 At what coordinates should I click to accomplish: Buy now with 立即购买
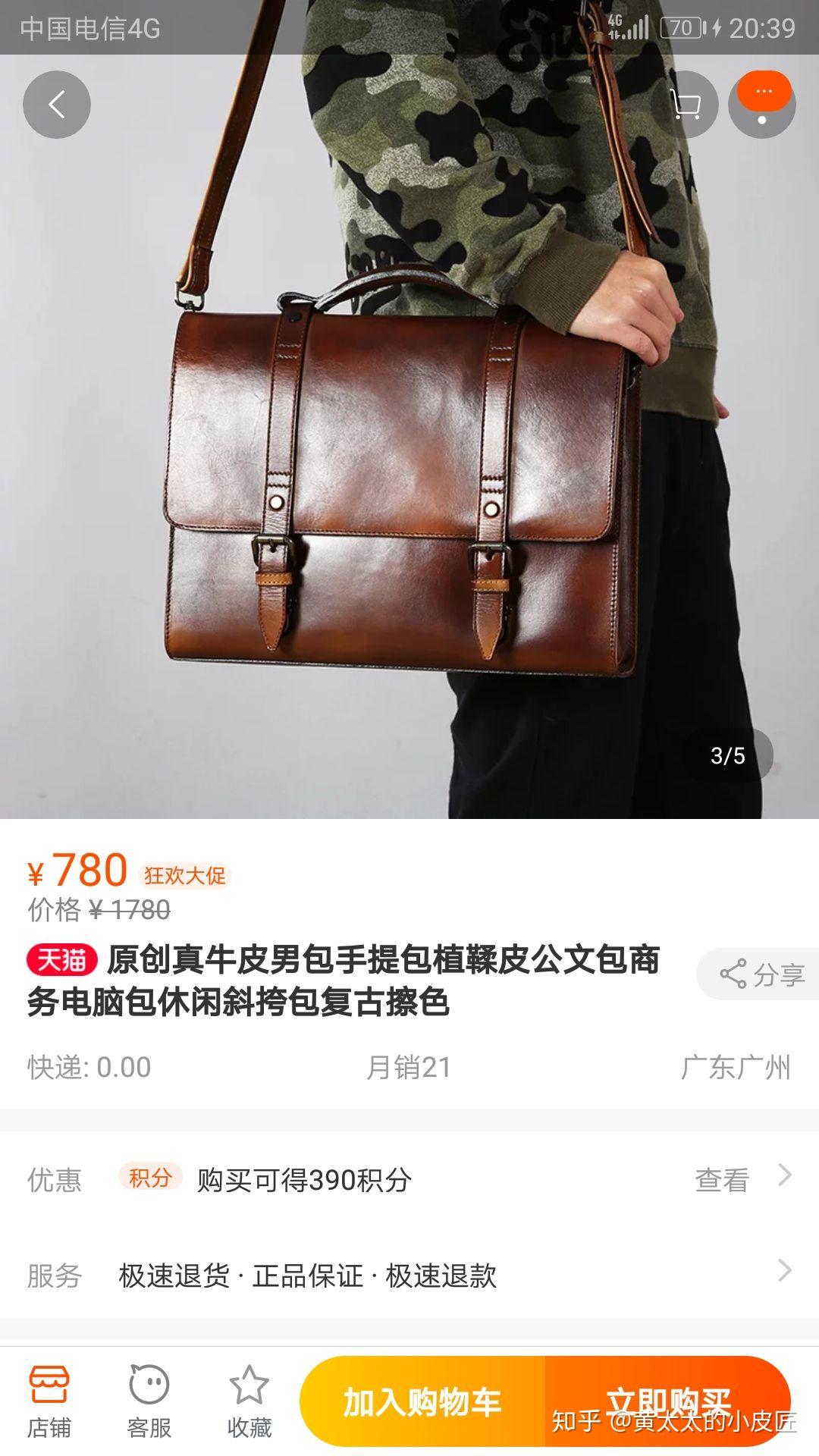click(668, 1401)
